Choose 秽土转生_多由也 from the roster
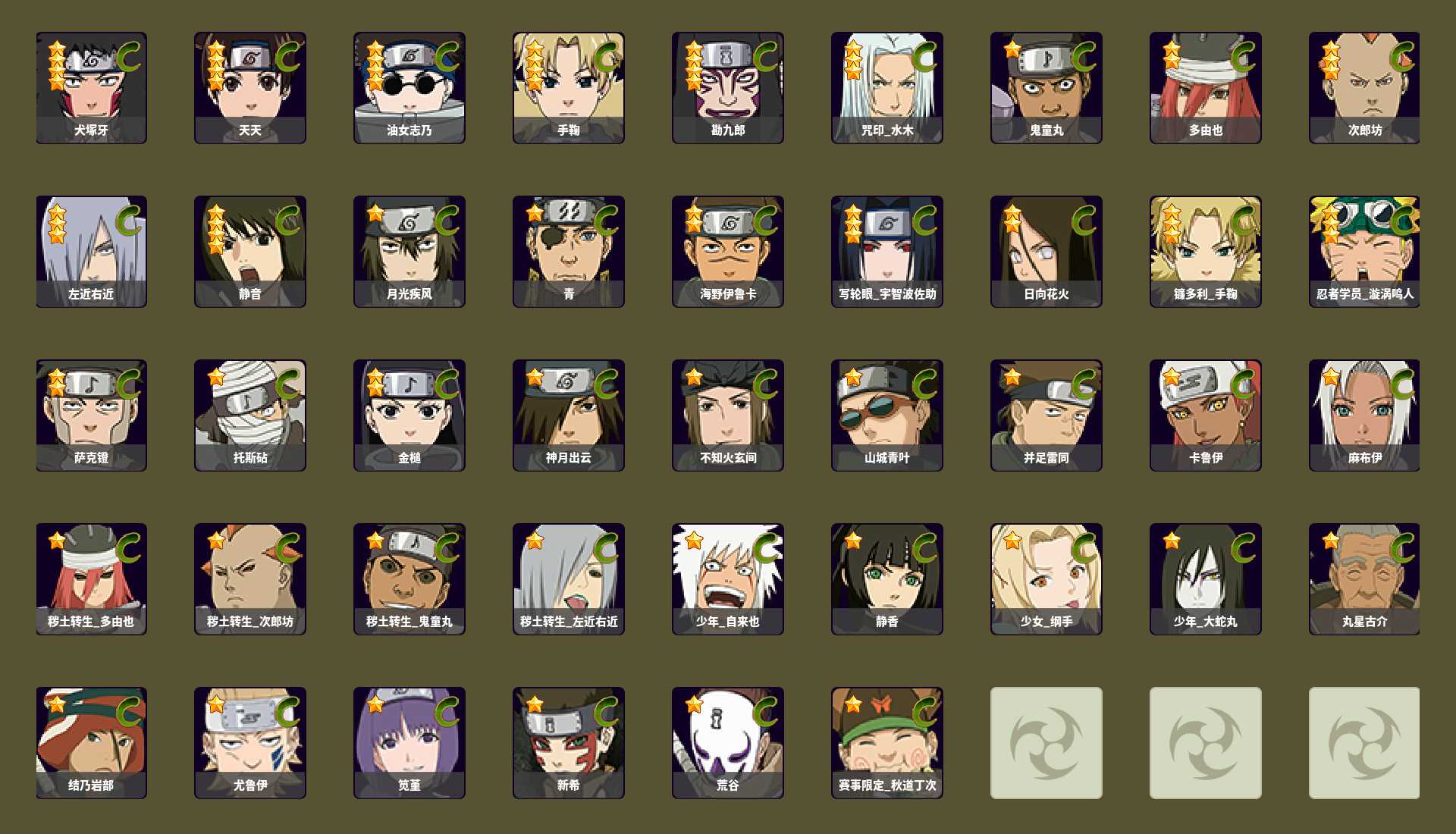The height and width of the screenshot is (834, 1456). pos(91,579)
